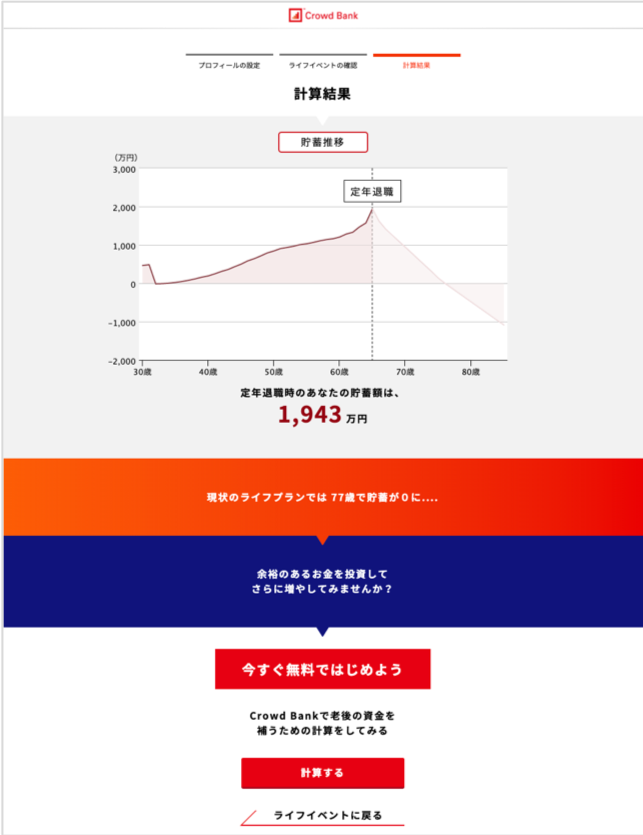Go to the プロフィールの設定 step
Image resolution: width=643 pixels, height=835 pixels.
pyautogui.click(x=229, y=64)
